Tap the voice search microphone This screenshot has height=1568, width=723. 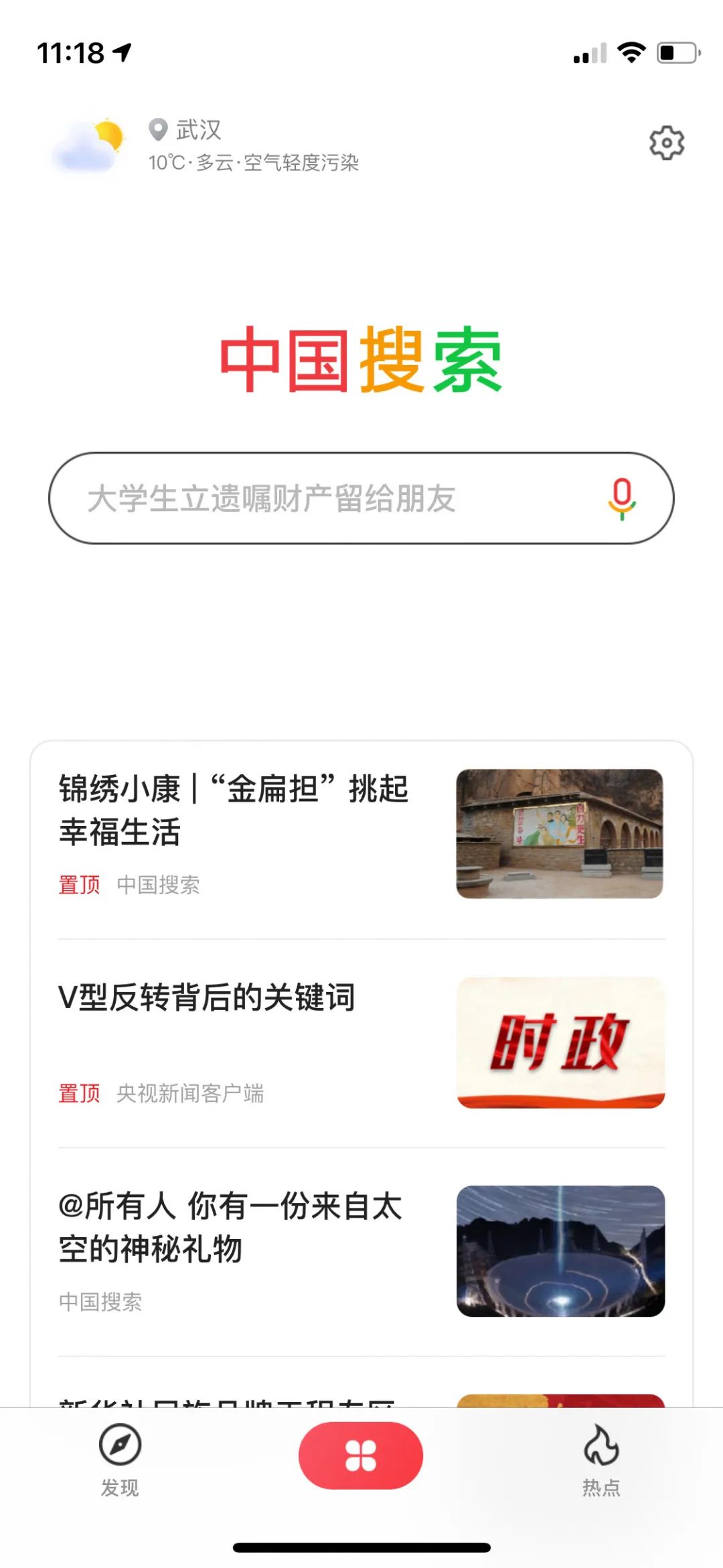[x=622, y=499]
